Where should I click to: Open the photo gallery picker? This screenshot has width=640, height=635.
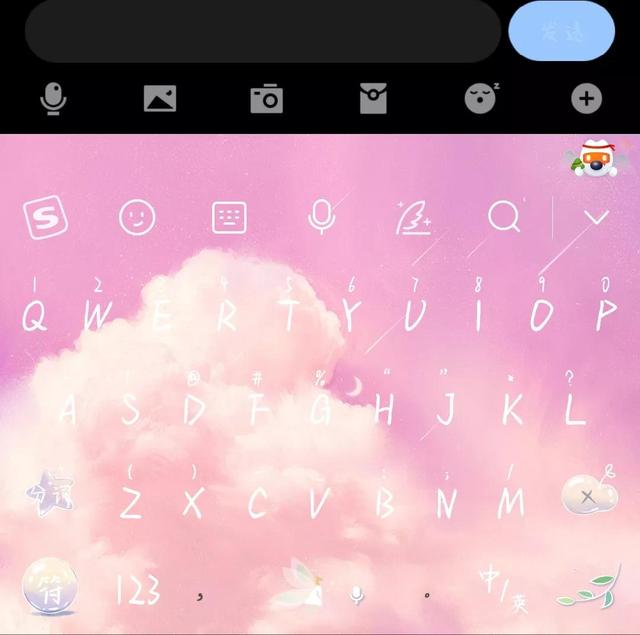coord(160,98)
